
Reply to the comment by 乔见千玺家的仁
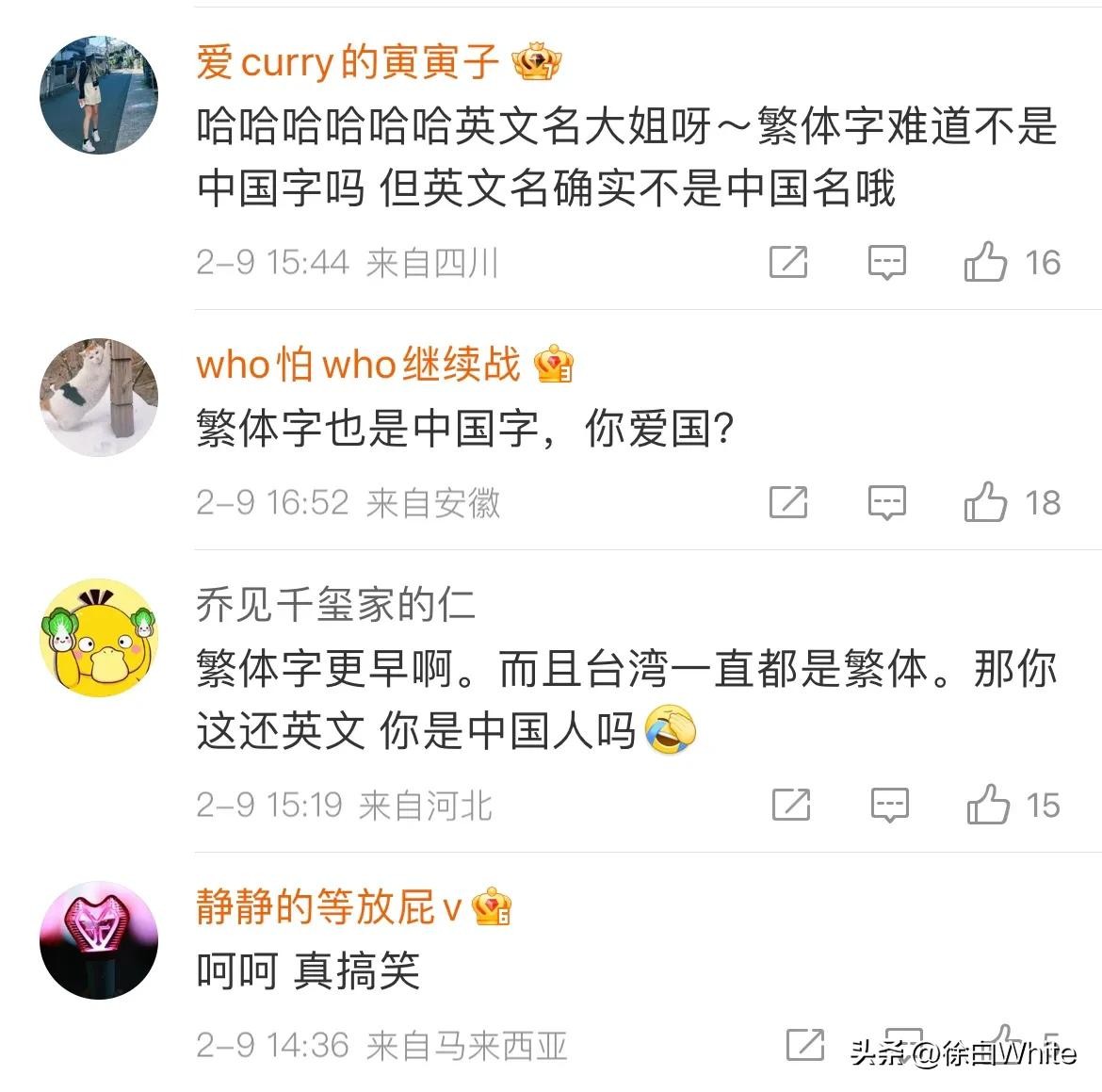point(889,805)
